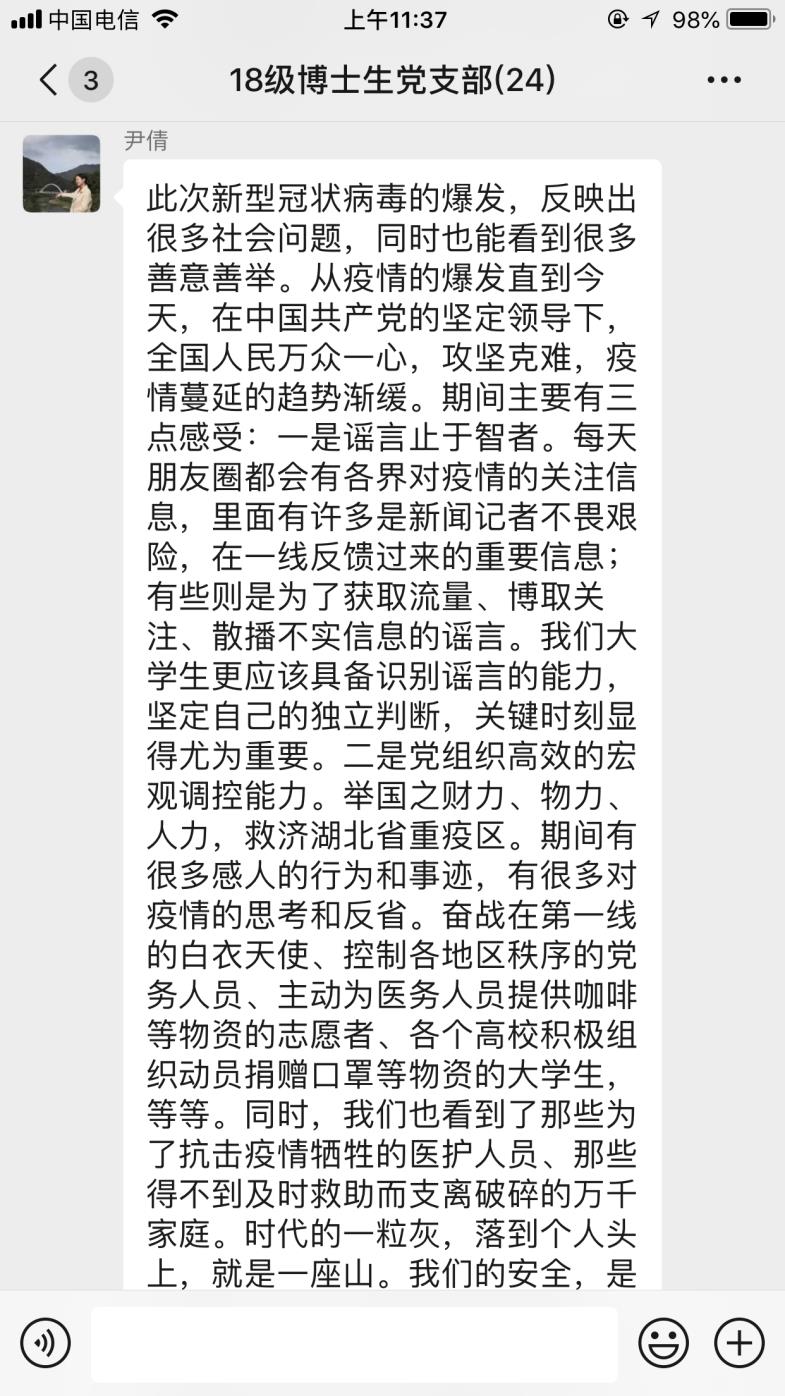Go back to the chat list
This screenshot has height=1396, width=785.
point(50,80)
